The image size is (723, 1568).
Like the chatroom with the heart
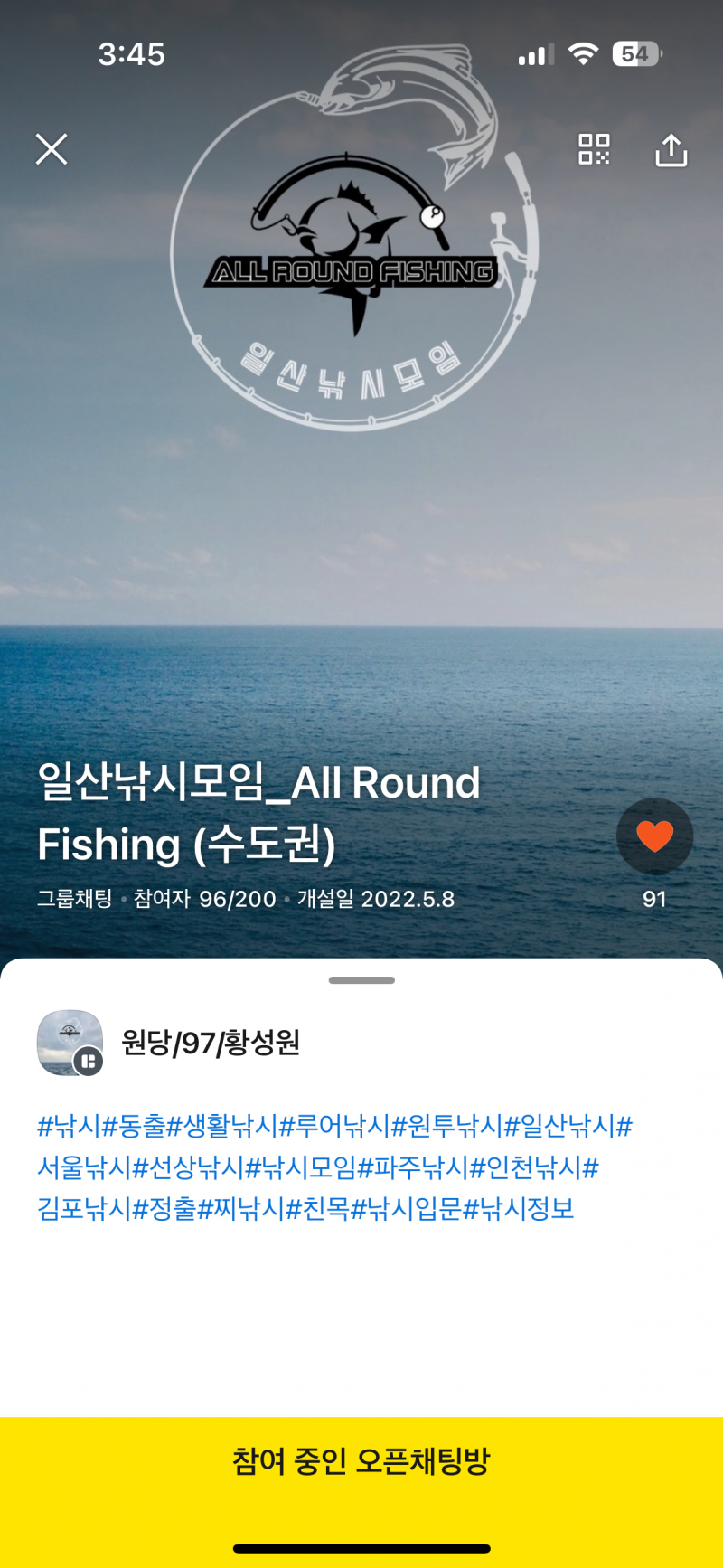tap(654, 836)
